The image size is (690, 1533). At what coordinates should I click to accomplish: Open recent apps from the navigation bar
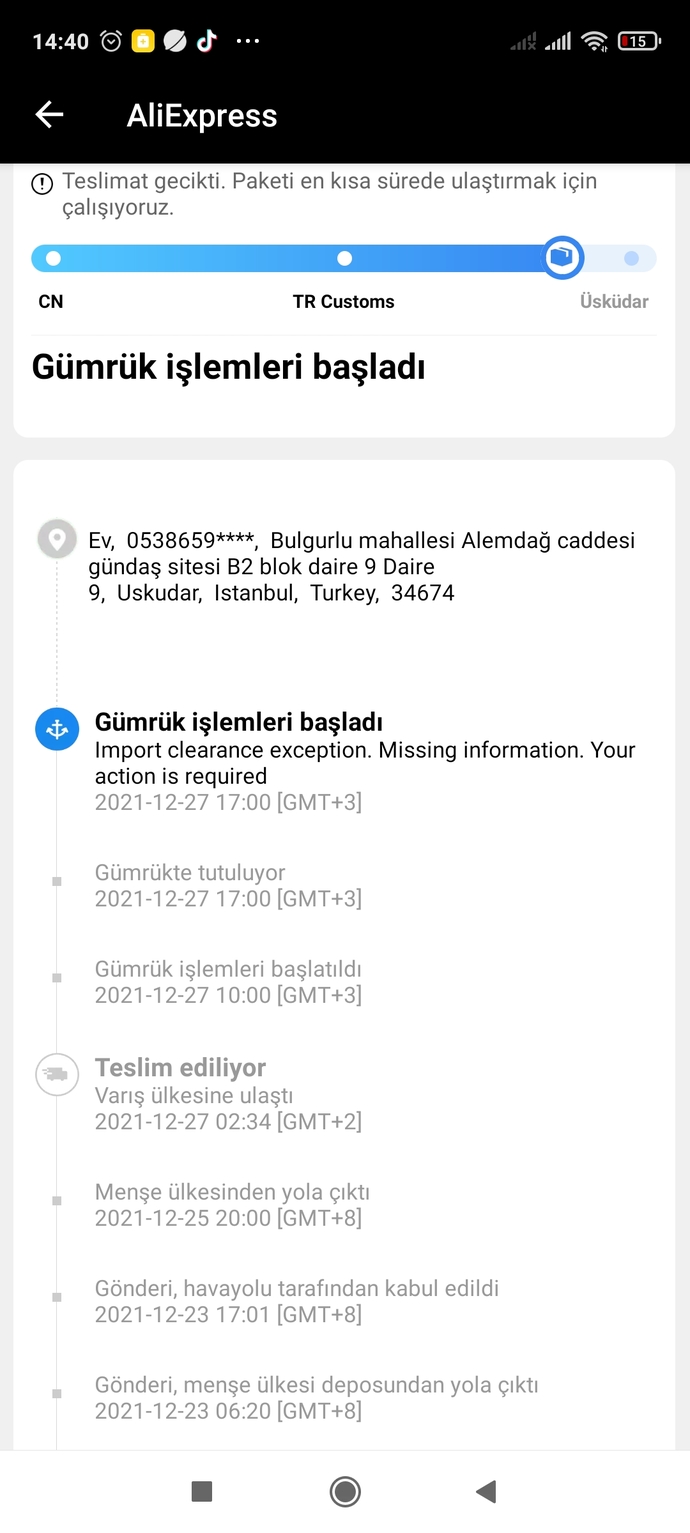tap(202, 1492)
